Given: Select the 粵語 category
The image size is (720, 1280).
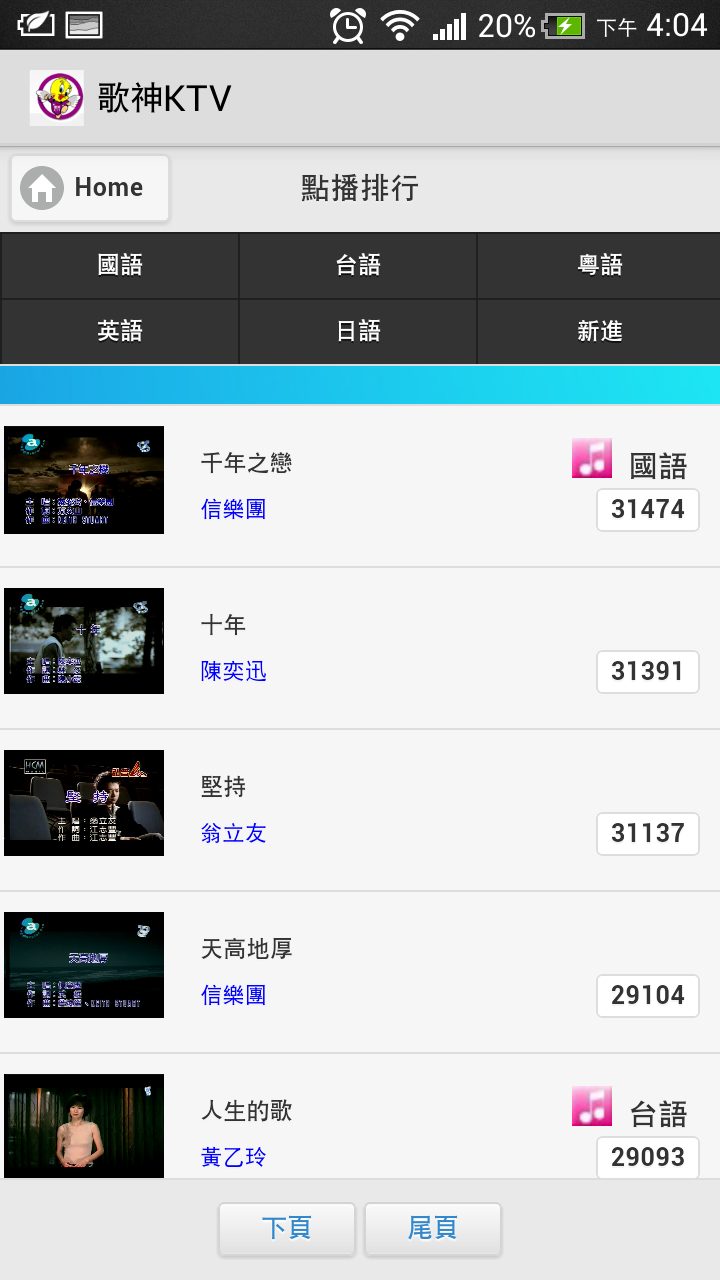Looking at the screenshot, I should coord(599,265).
